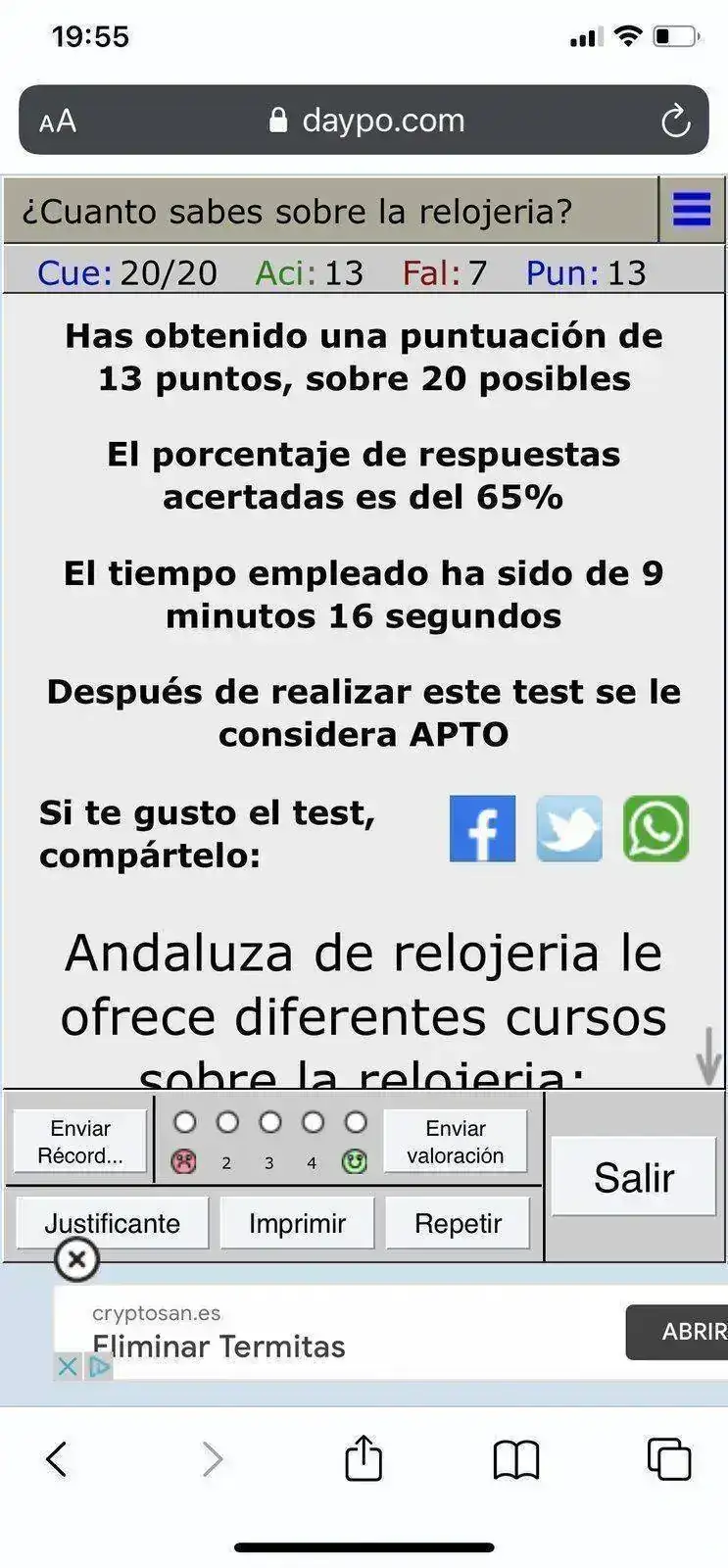Select rating 4 radio button
The image size is (728, 1568).
(x=313, y=1123)
